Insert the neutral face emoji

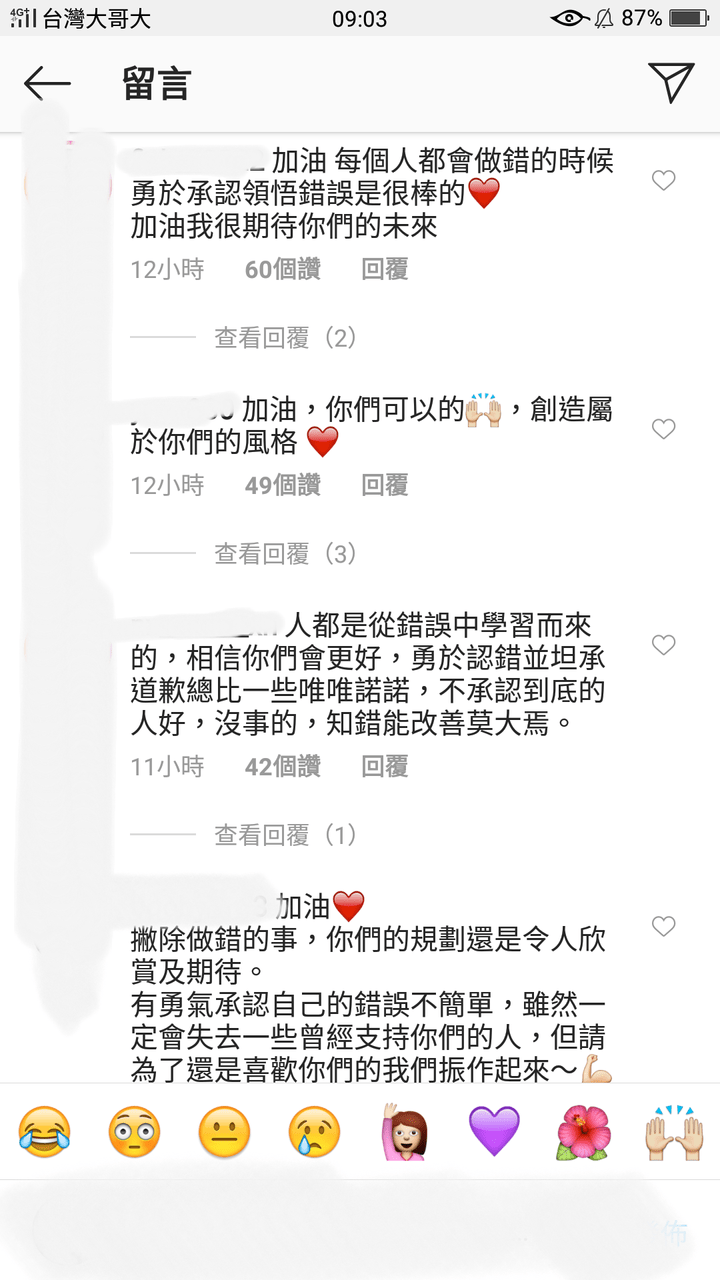click(x=225, y=1132)
